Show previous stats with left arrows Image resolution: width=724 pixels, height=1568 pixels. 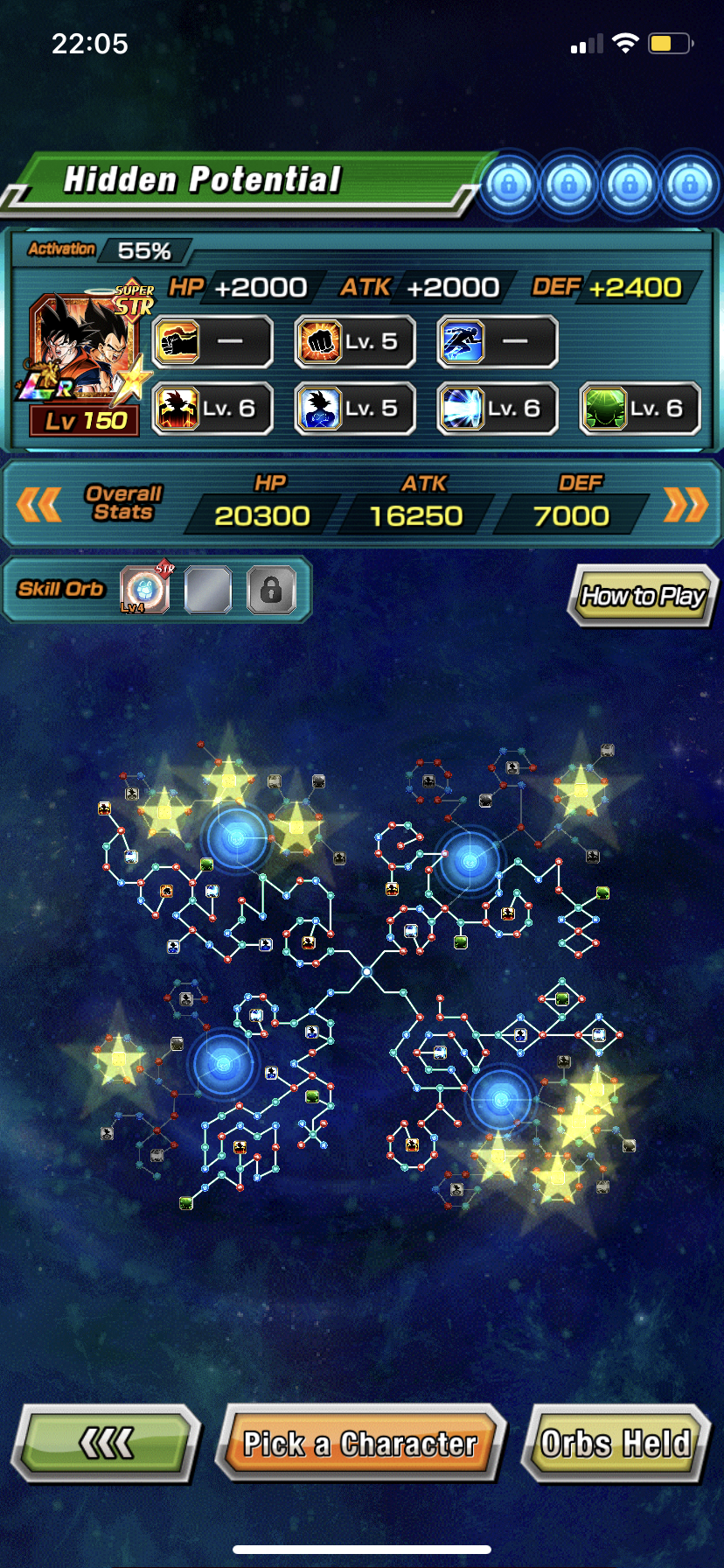38,505
